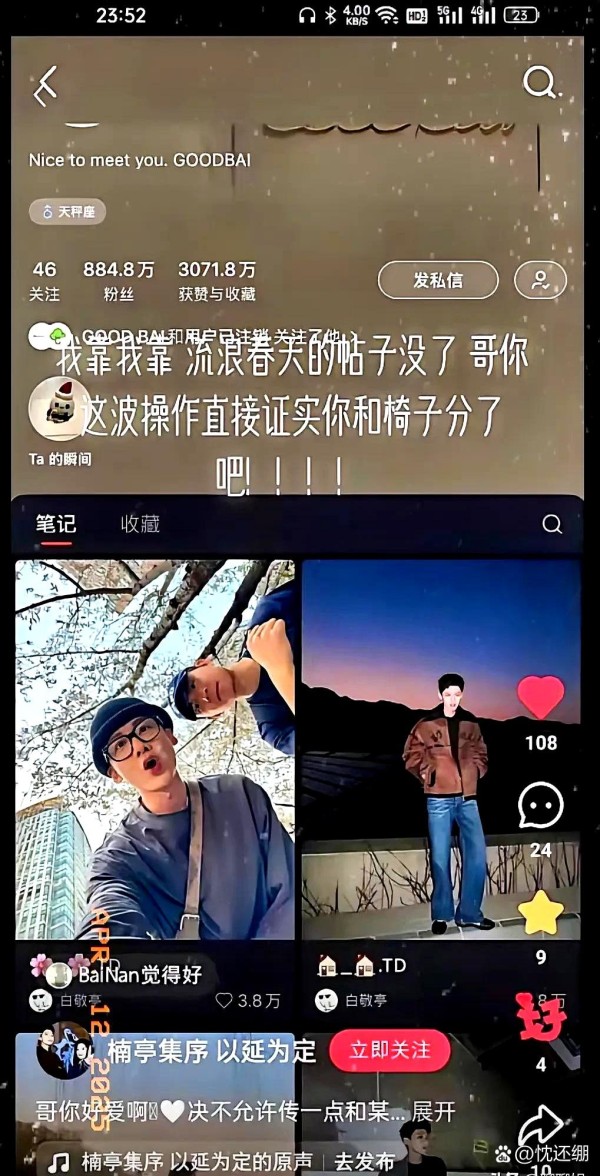Like the video with the heart icon

tap(541, 697)
